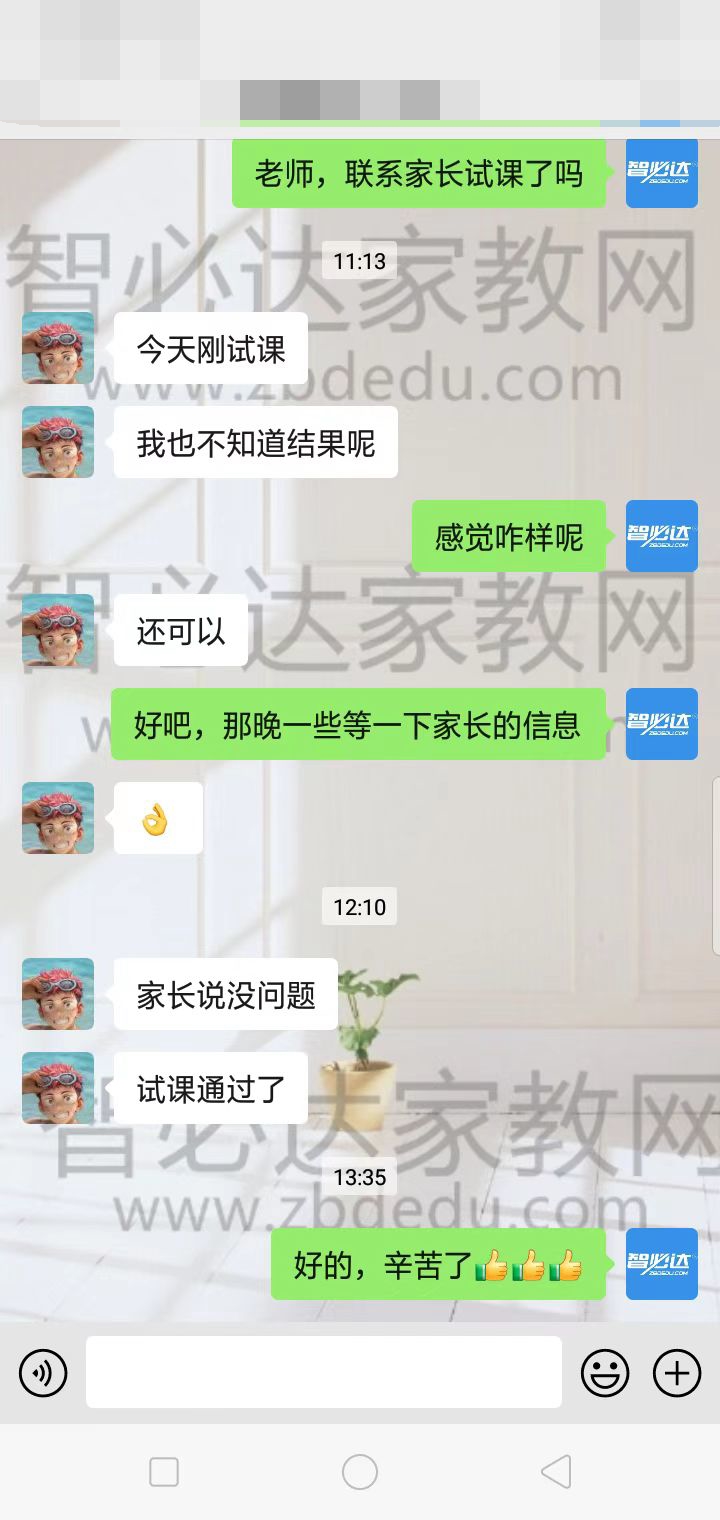
Task: Open 智必达 avatar beside '好的，辛苦了' message
Action: pos(661,1264)
